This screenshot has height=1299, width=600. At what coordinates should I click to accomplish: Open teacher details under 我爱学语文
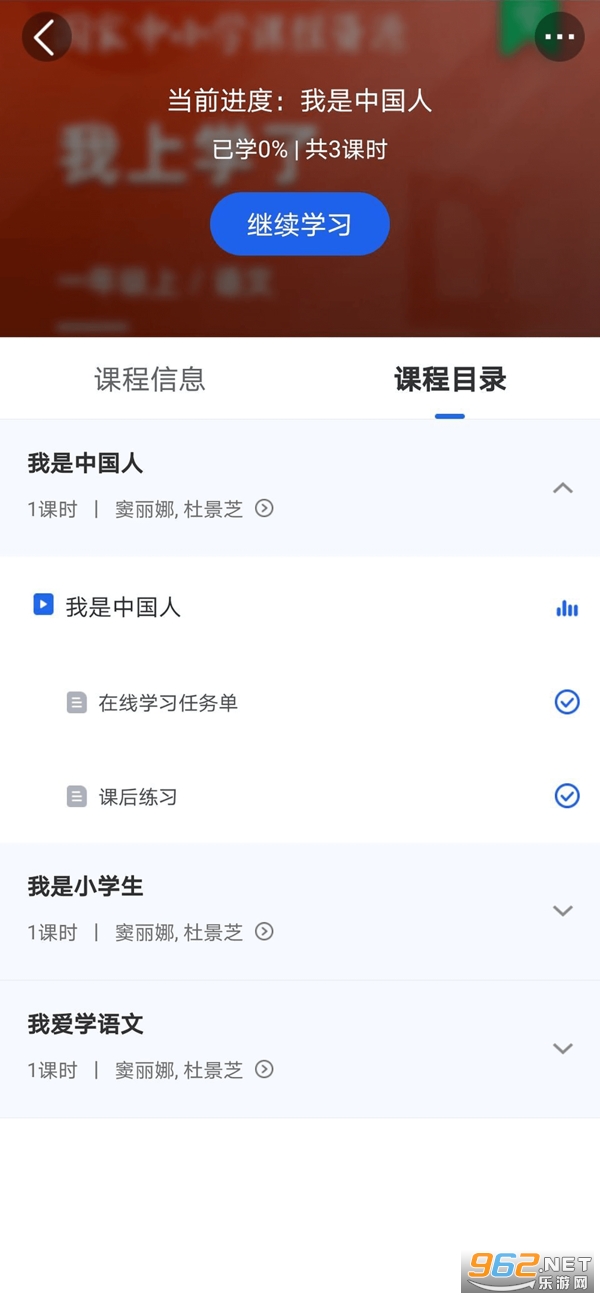point(264,1069)
